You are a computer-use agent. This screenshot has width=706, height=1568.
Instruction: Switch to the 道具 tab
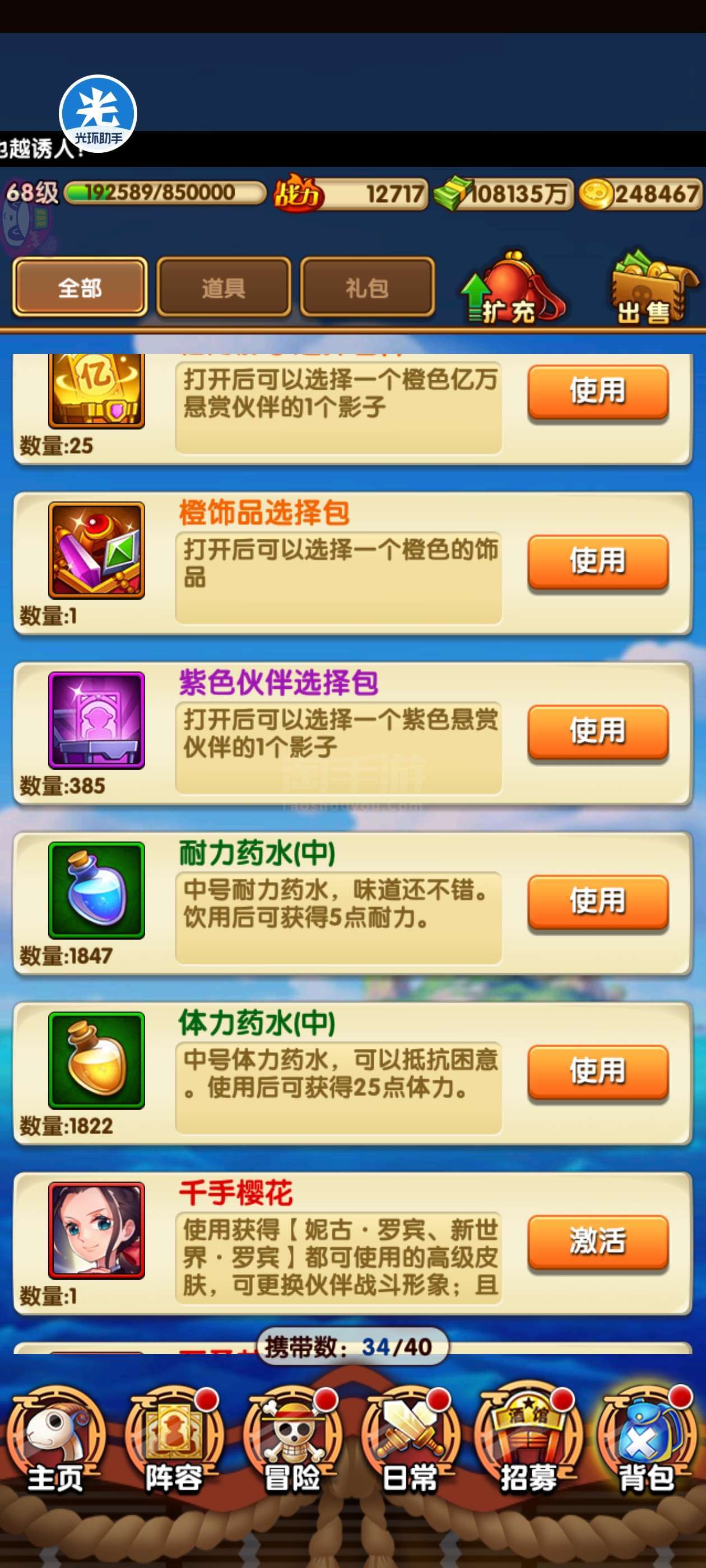pyautogui.click(x=224, y=287)
